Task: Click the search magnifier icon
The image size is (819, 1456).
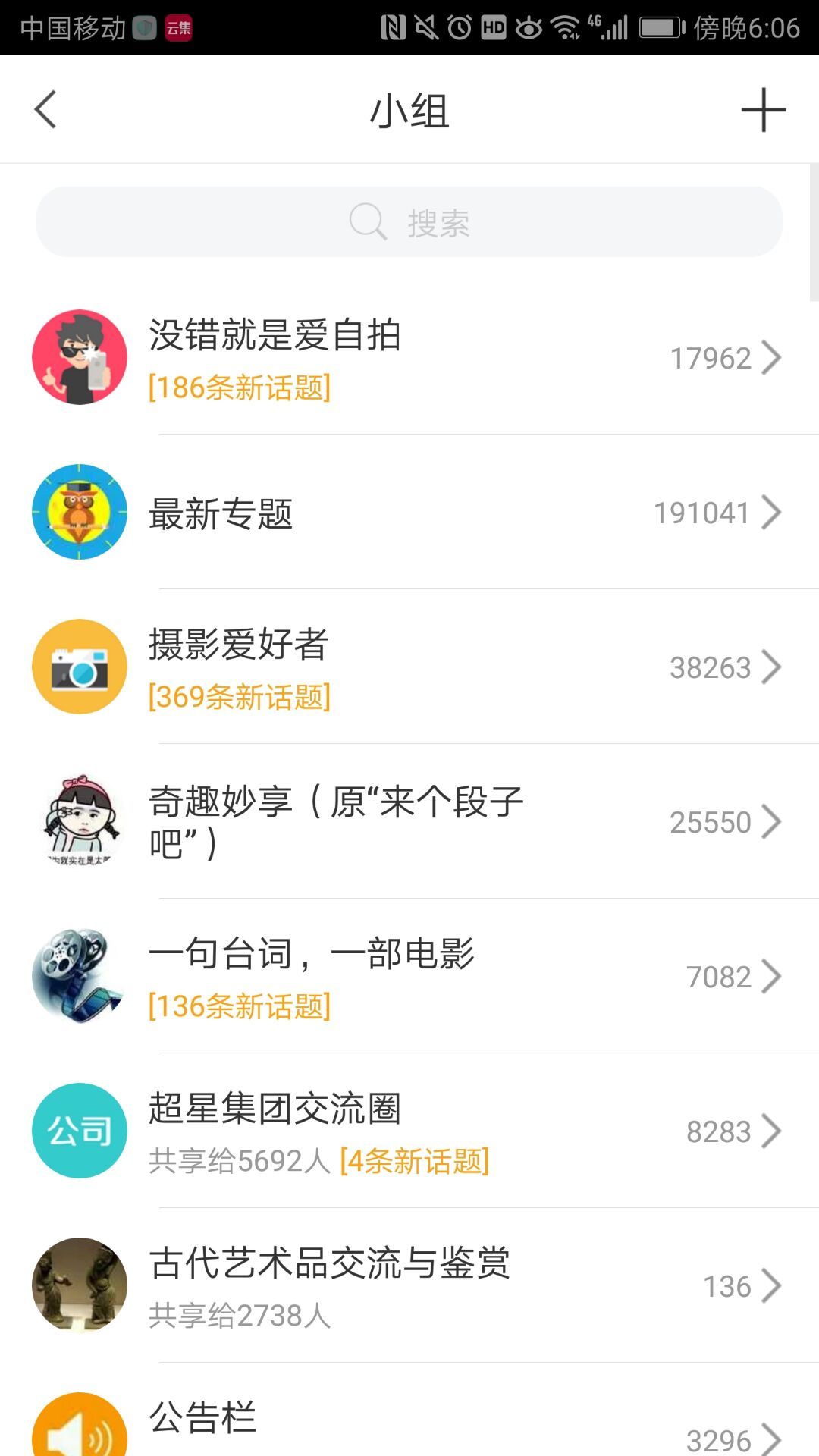Action: pos(367,221)
